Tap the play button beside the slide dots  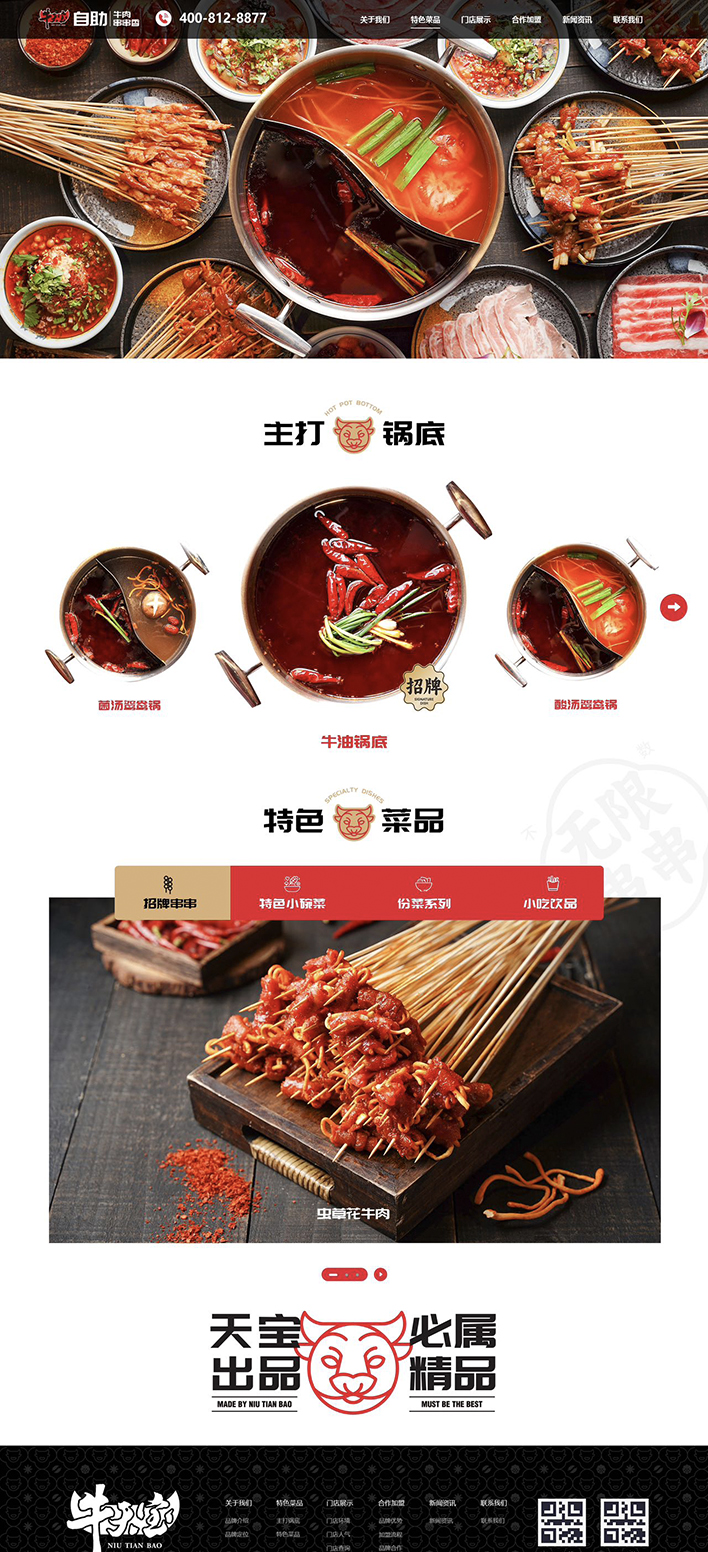point(380,1274)
